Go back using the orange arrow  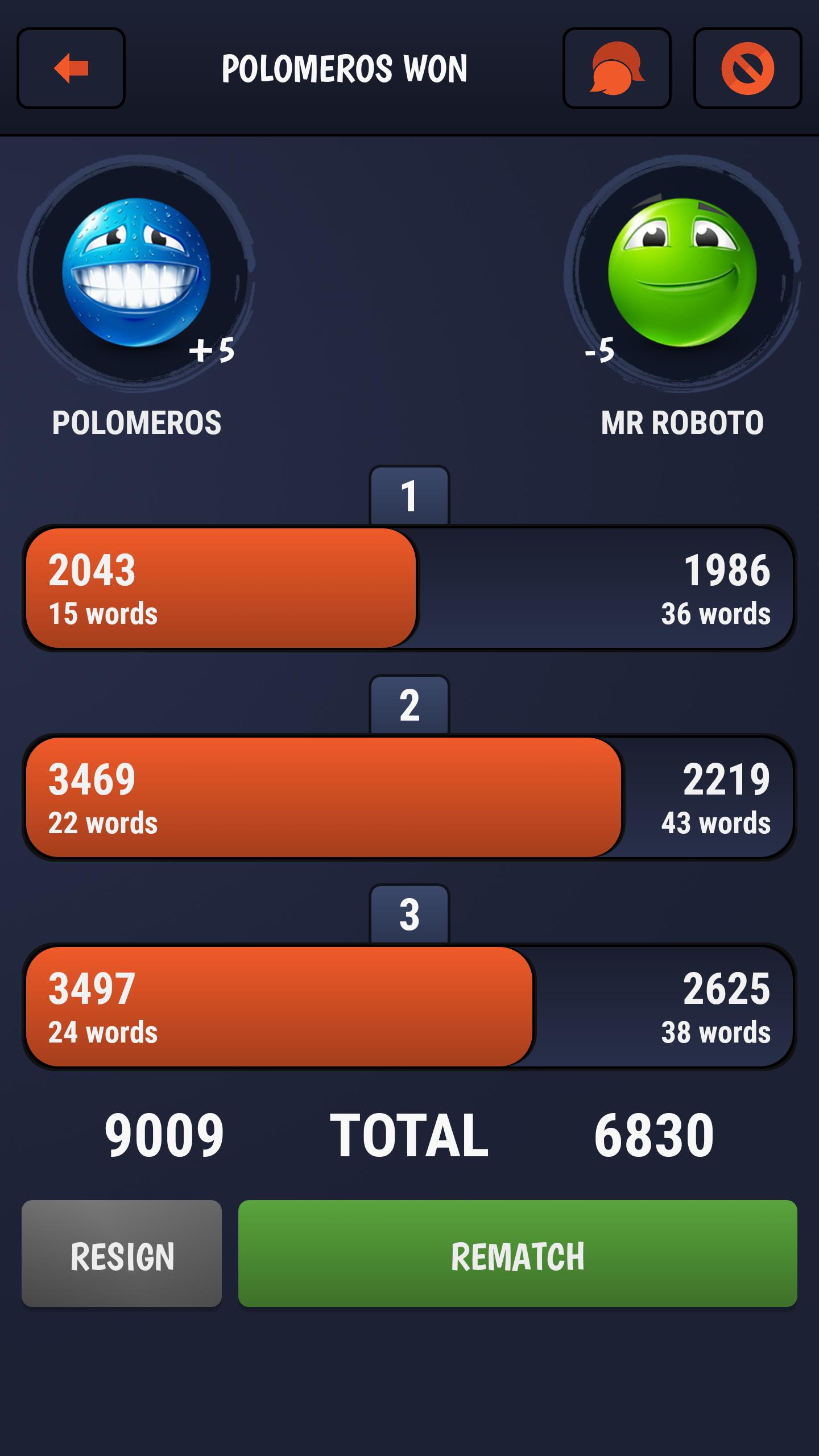[71, 68]
